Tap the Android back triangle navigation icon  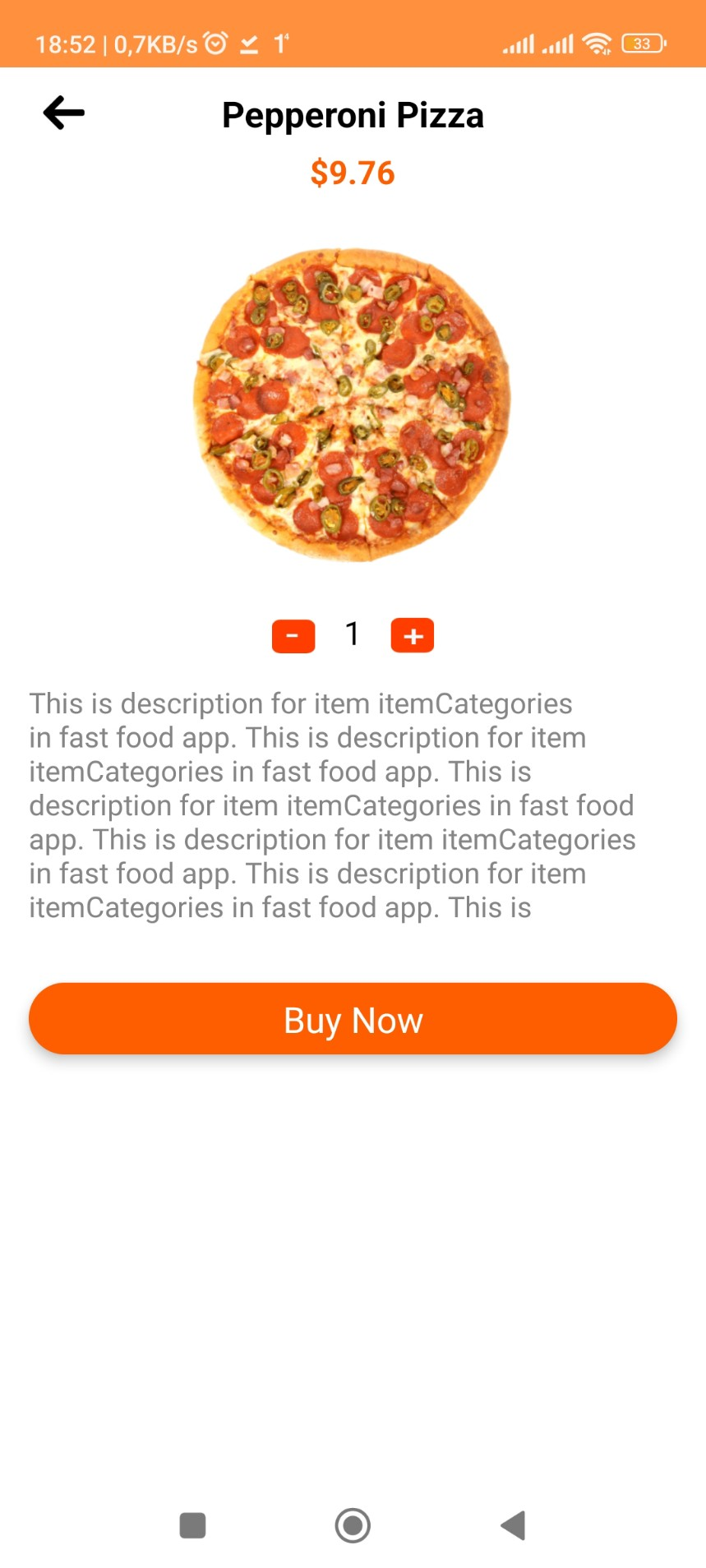point(513,1525)
